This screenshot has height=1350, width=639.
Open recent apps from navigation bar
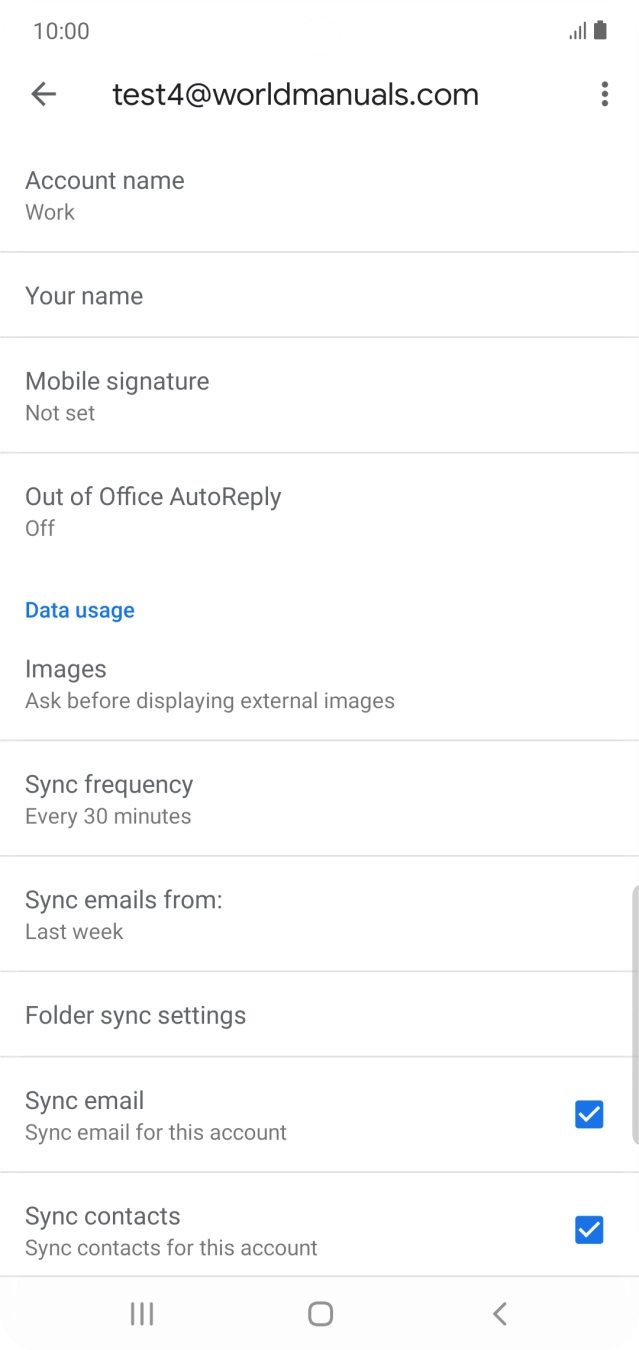(142, 1313)
